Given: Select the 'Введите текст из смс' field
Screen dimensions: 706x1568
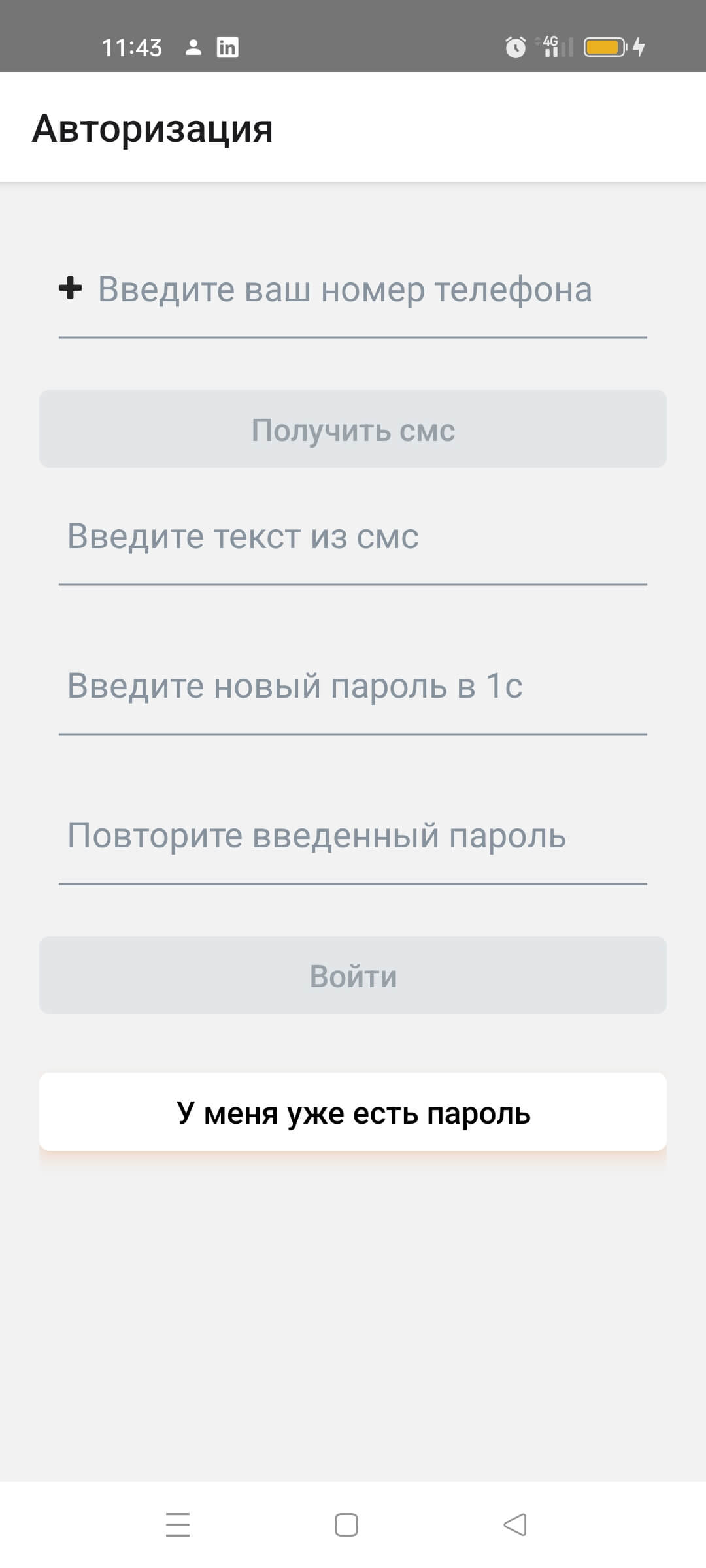Looking at the screenshot, I should coord(353,537).
